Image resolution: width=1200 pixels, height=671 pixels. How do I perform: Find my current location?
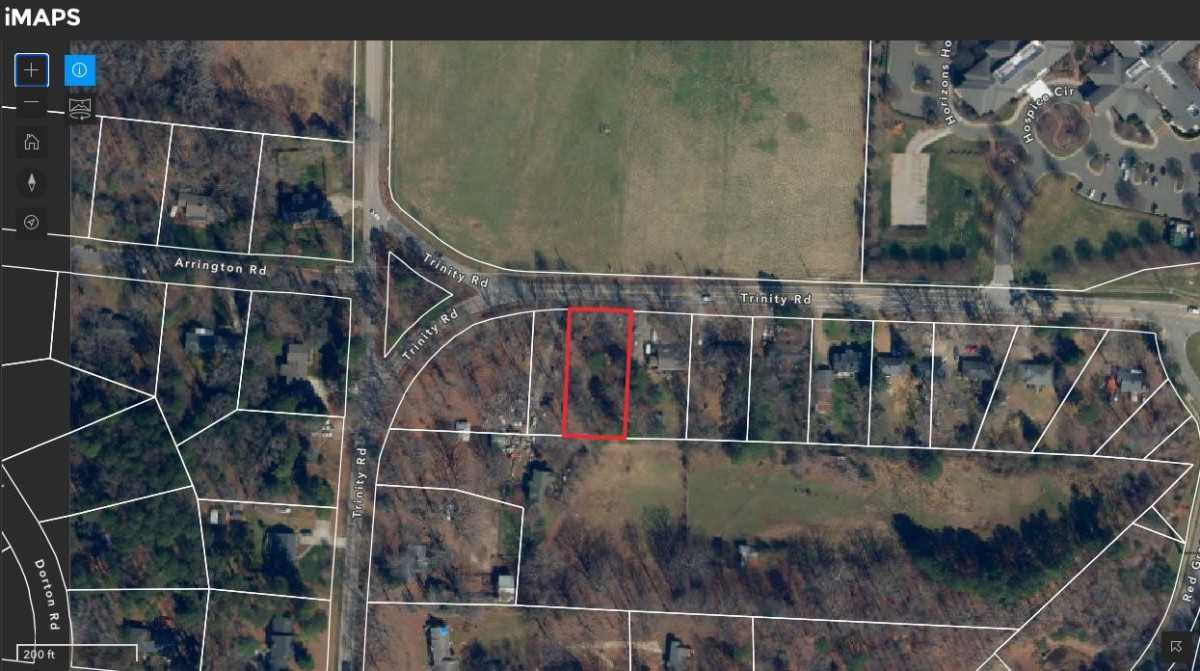(x=32, y=222)
